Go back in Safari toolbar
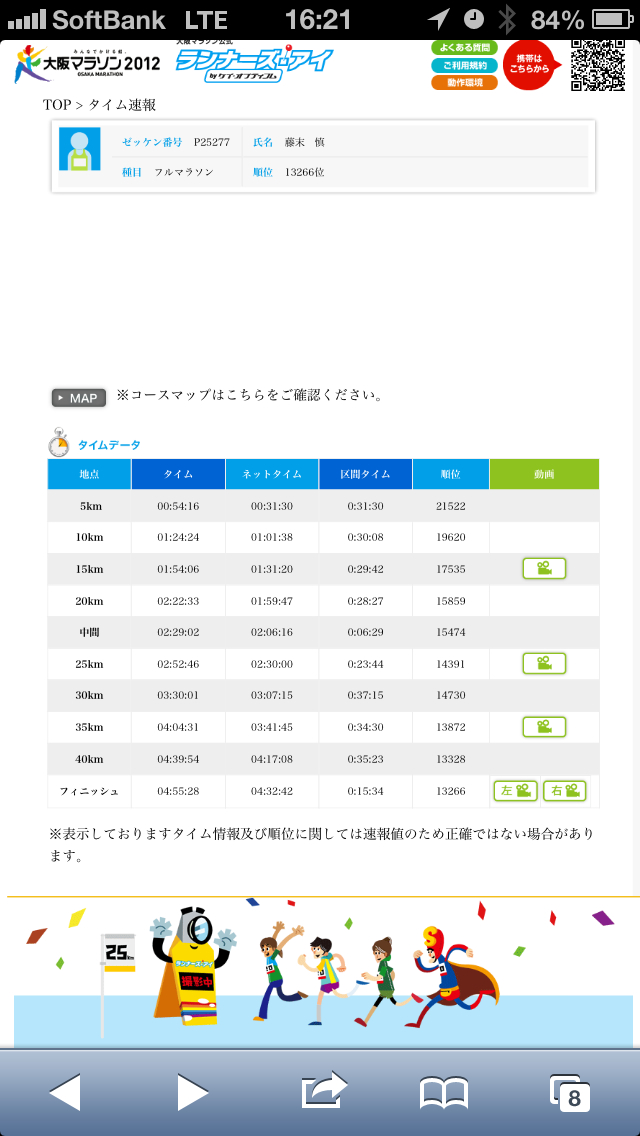This screenshot has width=640, height=1136. coord(65,1092)
